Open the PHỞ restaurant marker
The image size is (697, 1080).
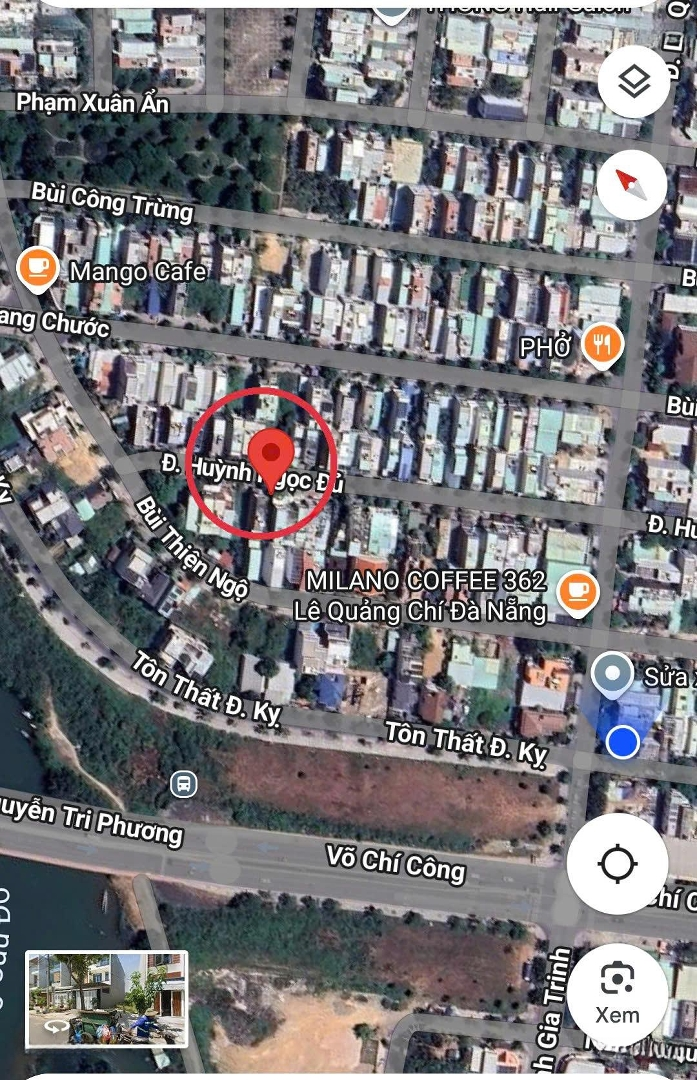(x=601, y=346)
